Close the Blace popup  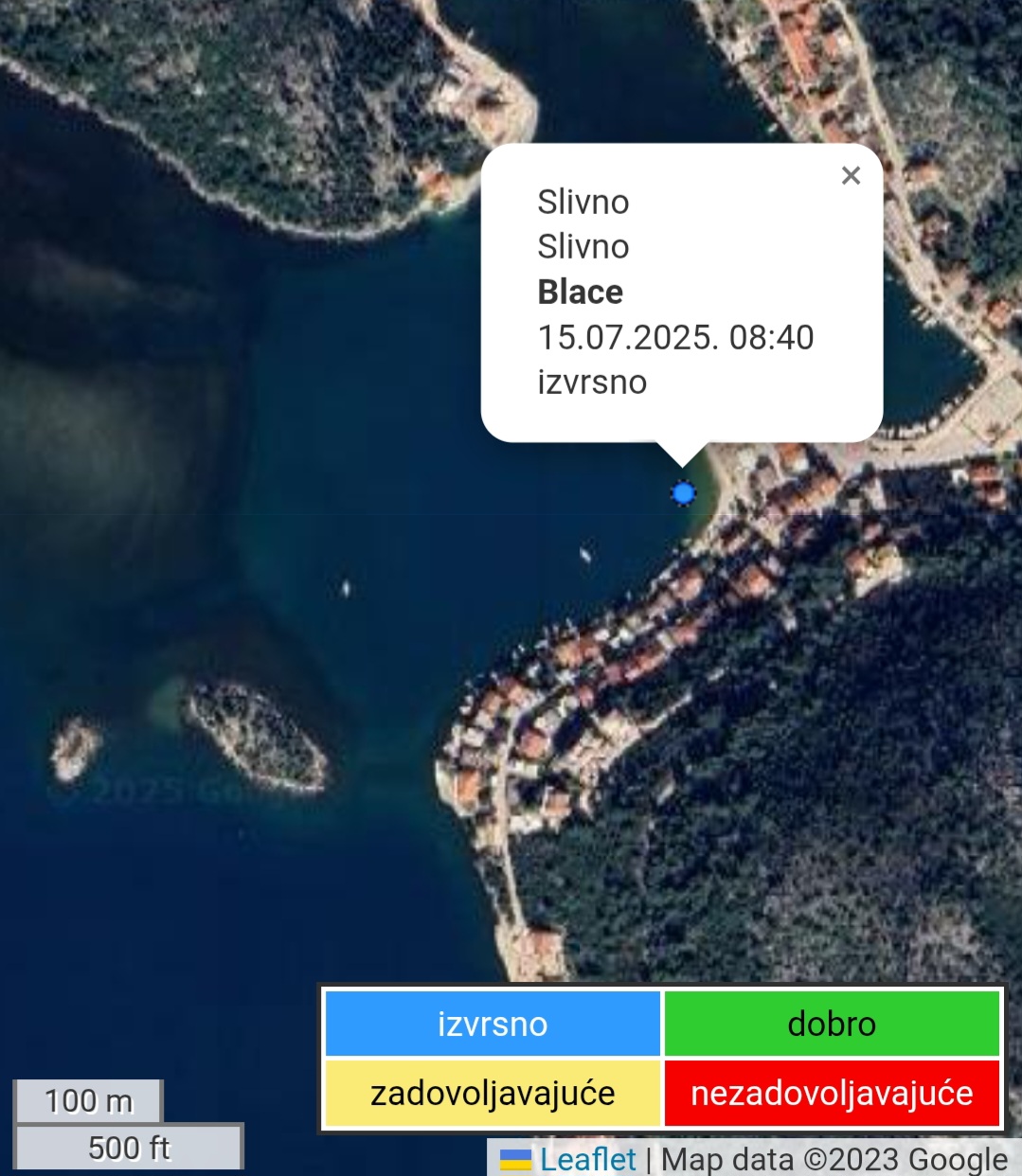851,176
